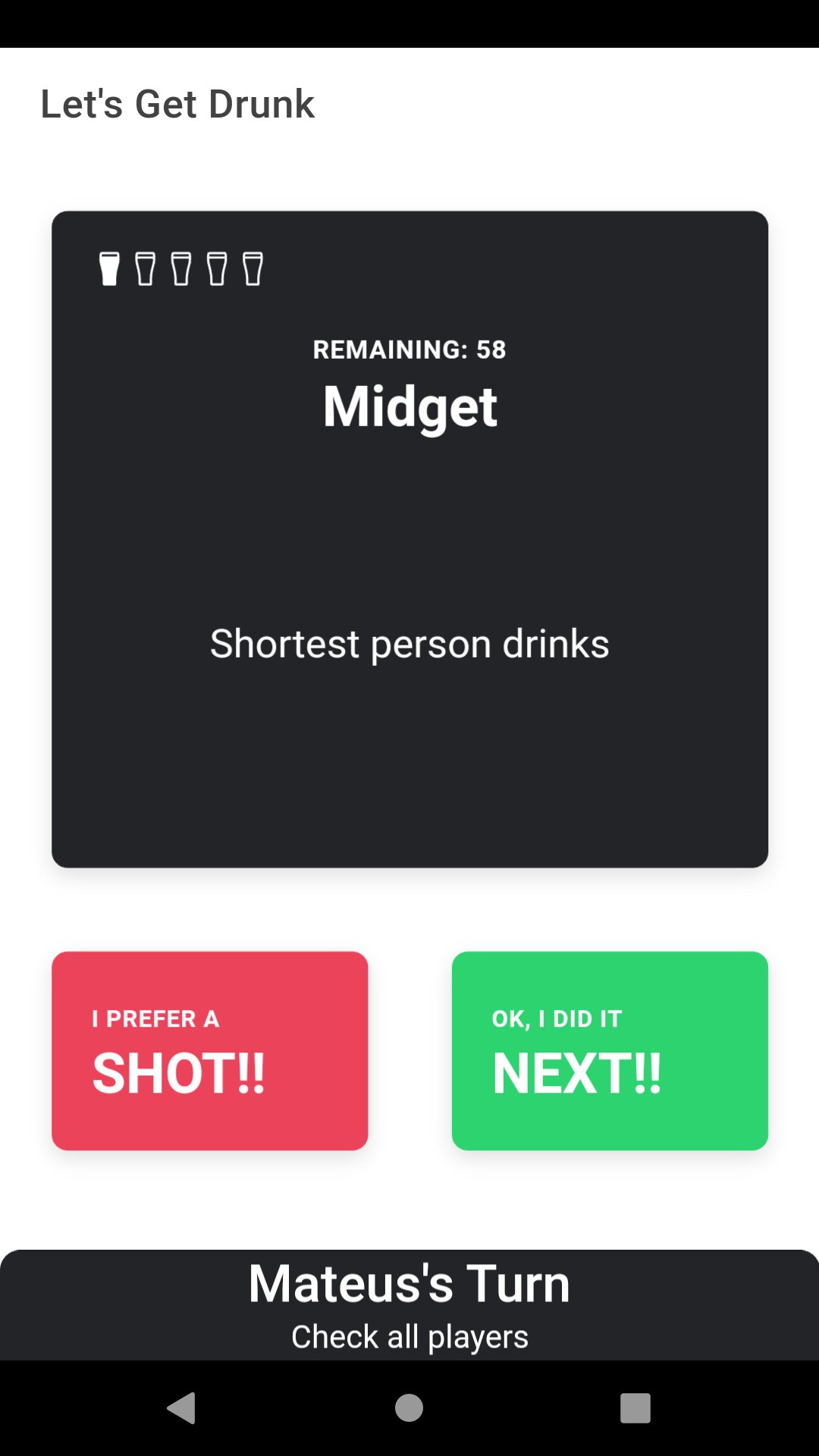Select the last pint glass icon
The height and width of the screenshot is (1456, 819).
click(x=253, y=268)
